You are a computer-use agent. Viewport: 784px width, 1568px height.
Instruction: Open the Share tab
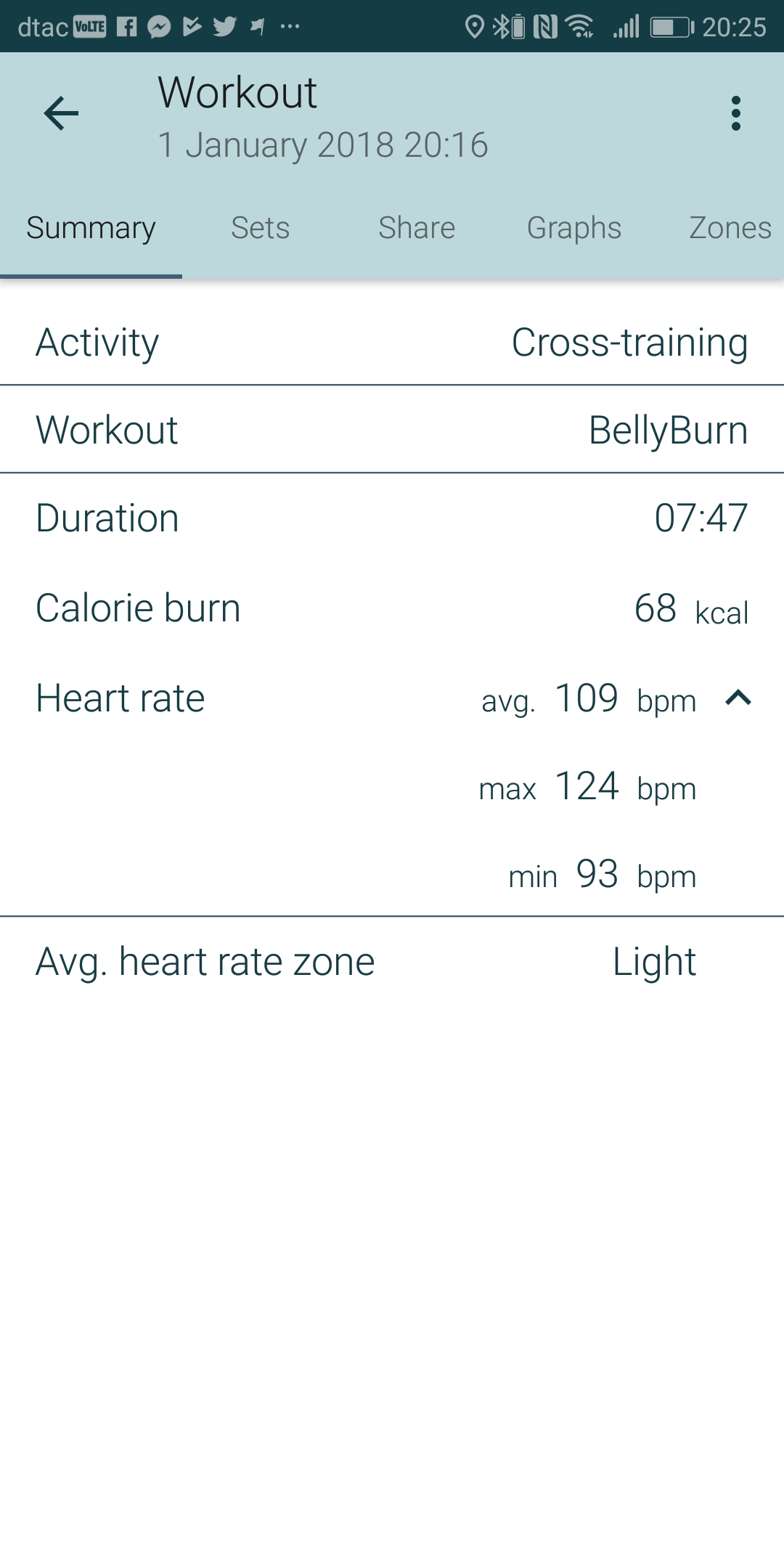pyautogui.click(x=417, y=228)
